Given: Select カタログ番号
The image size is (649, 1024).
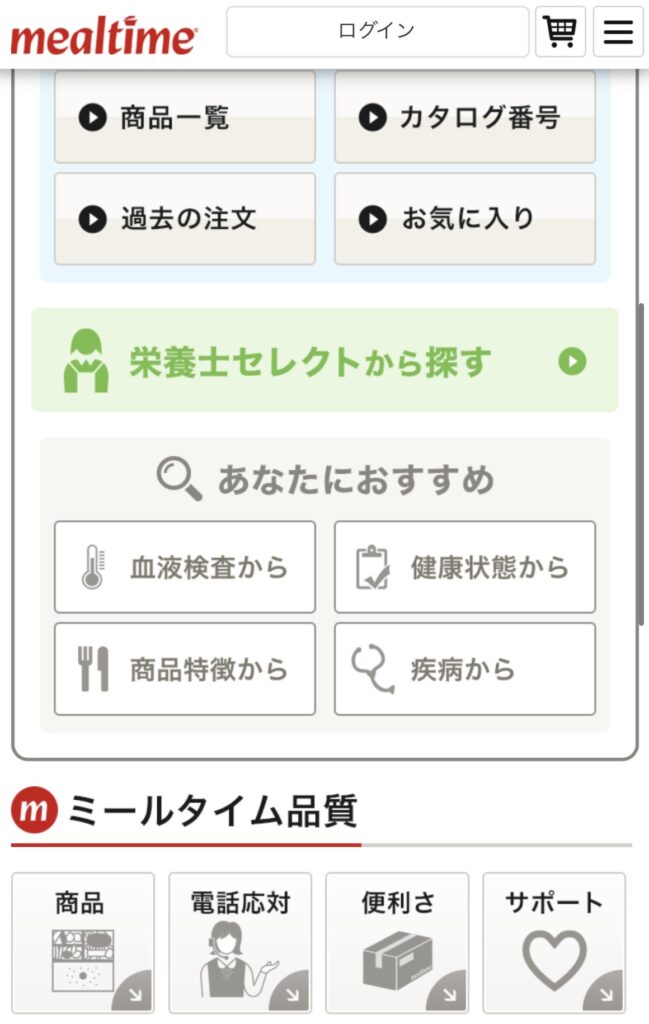Looking at the screenshot, I should click(x=464, y=118).
